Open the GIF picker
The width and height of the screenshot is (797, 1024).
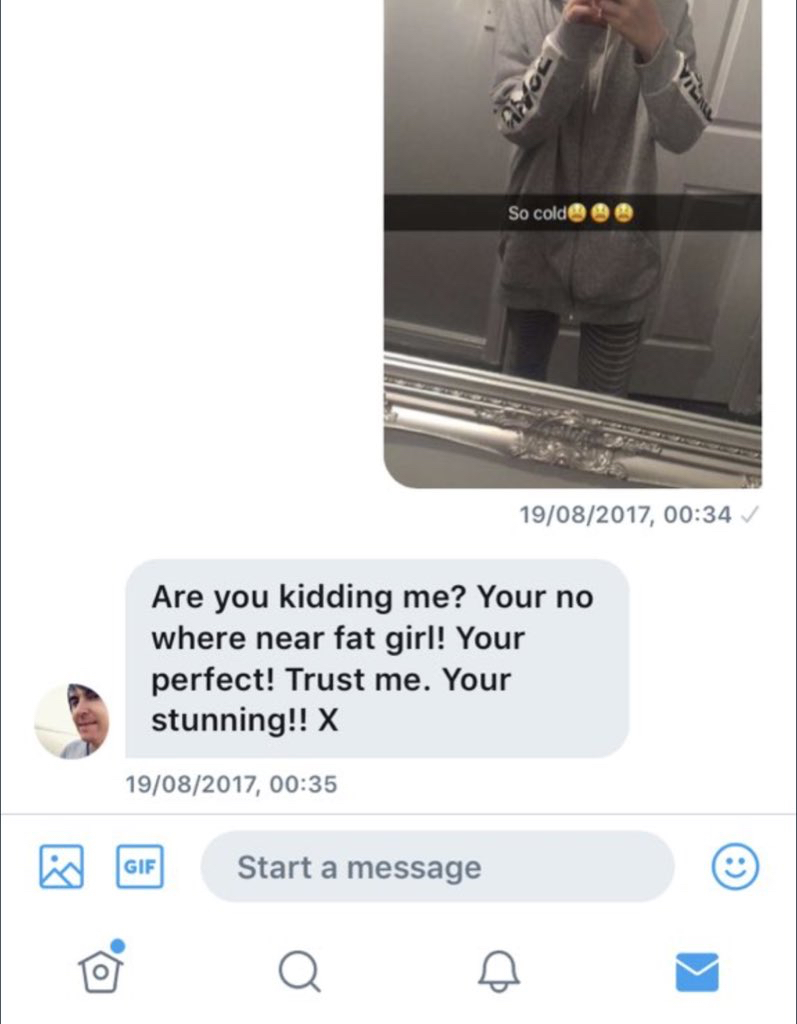coord(140,867)
